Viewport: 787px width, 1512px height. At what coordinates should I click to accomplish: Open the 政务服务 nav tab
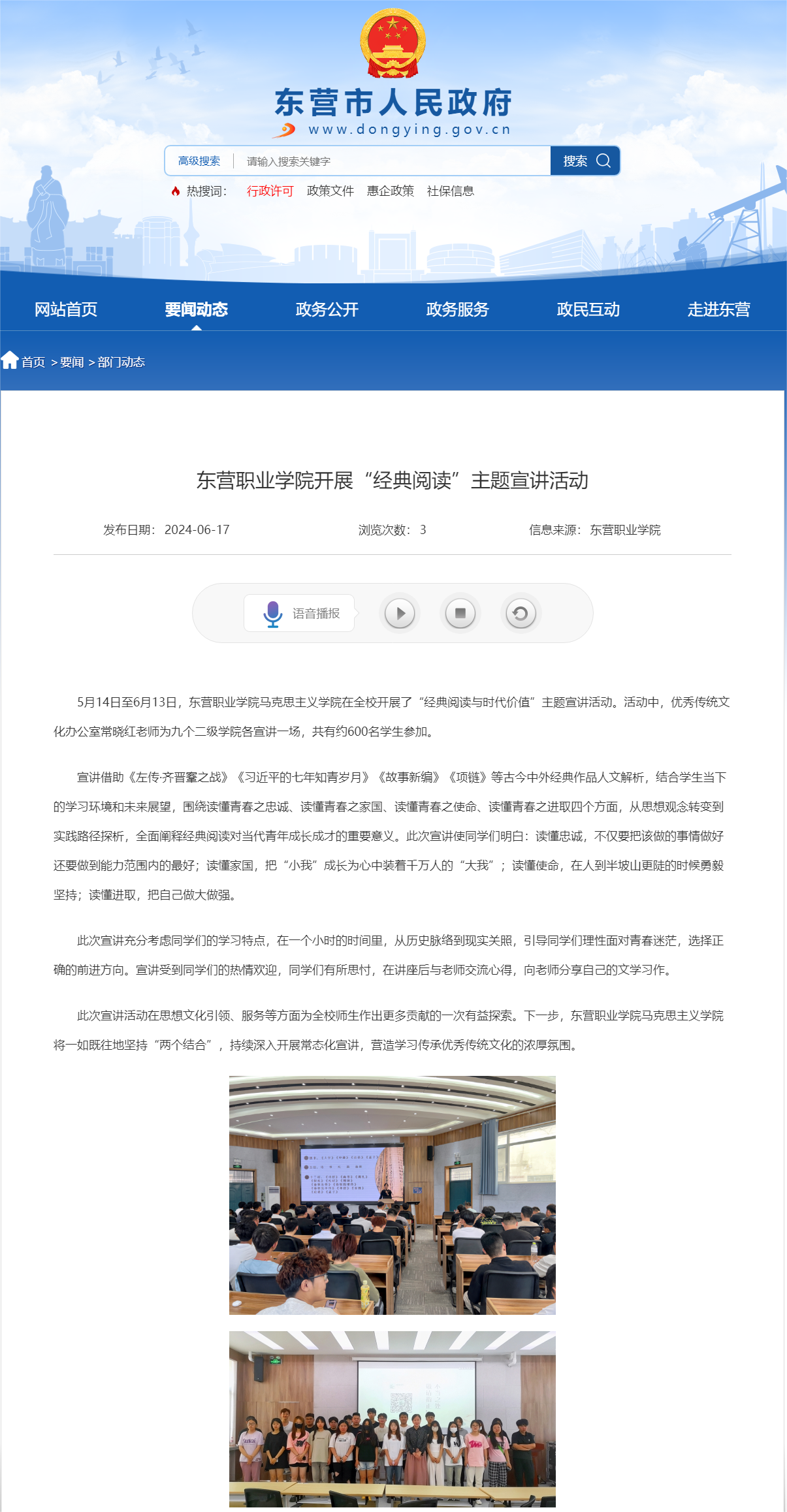pyautogui.click(x=458, y=309)
